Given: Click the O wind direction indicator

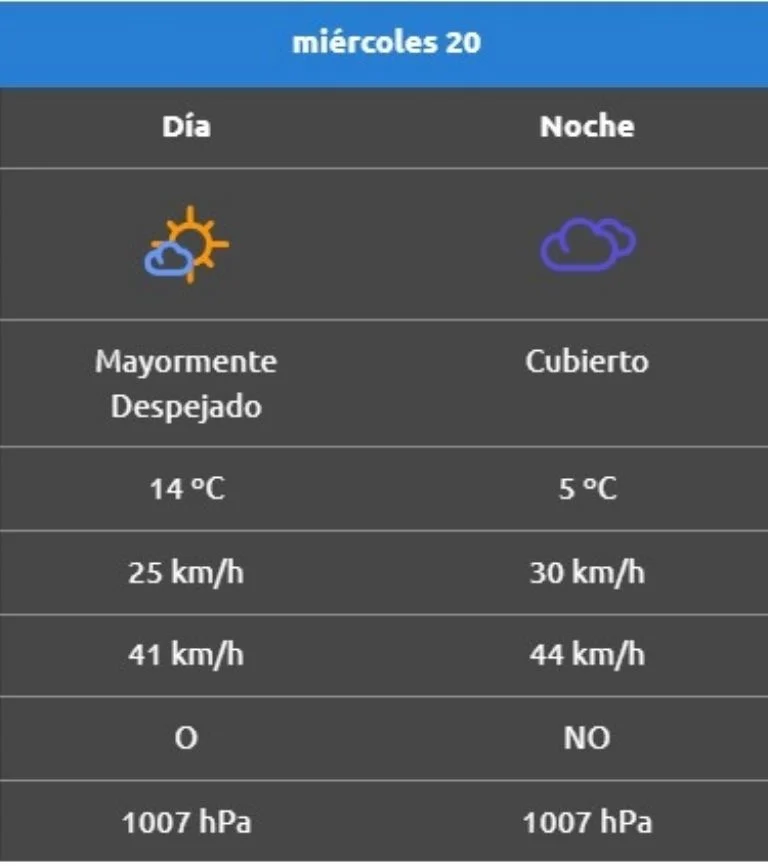Looking at the screenshot, I should click(x=187, y=740).
